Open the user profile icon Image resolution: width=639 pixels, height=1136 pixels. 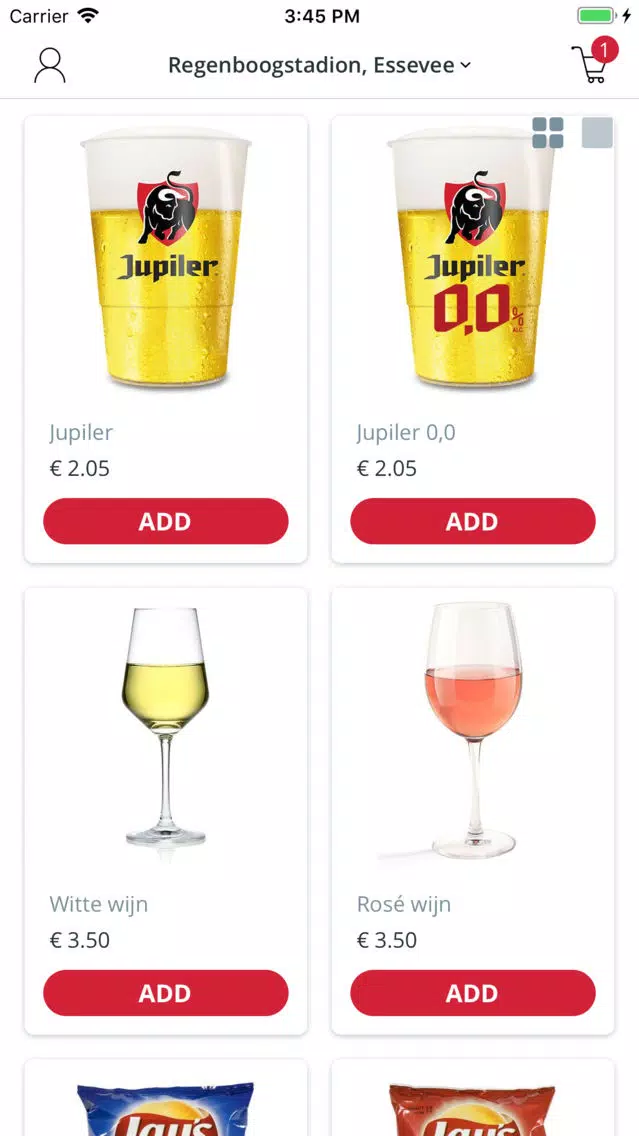click(50, 65)
